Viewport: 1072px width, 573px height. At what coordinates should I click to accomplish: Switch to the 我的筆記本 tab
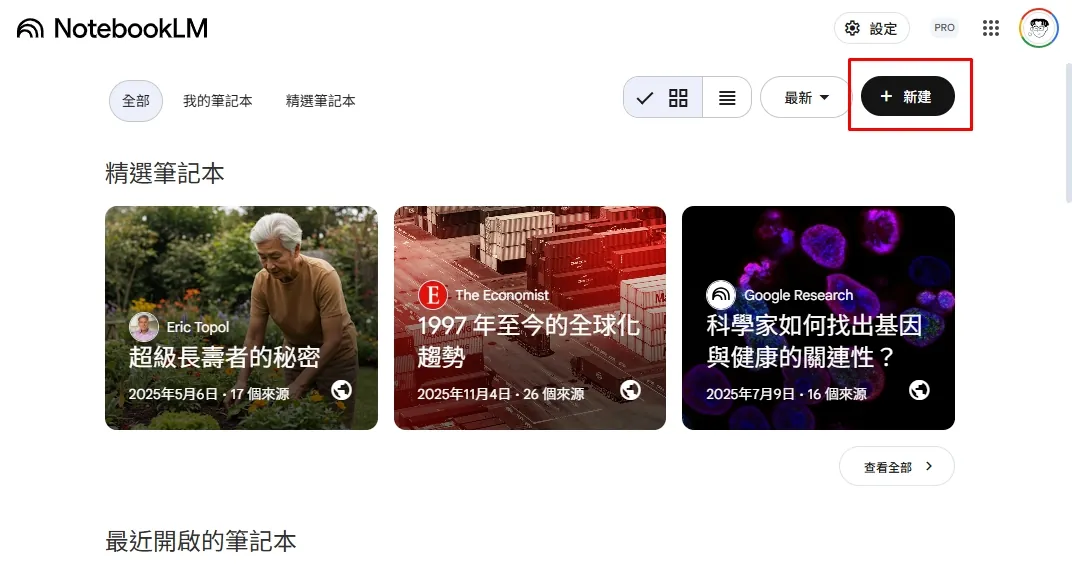click(x=217, y=100)
